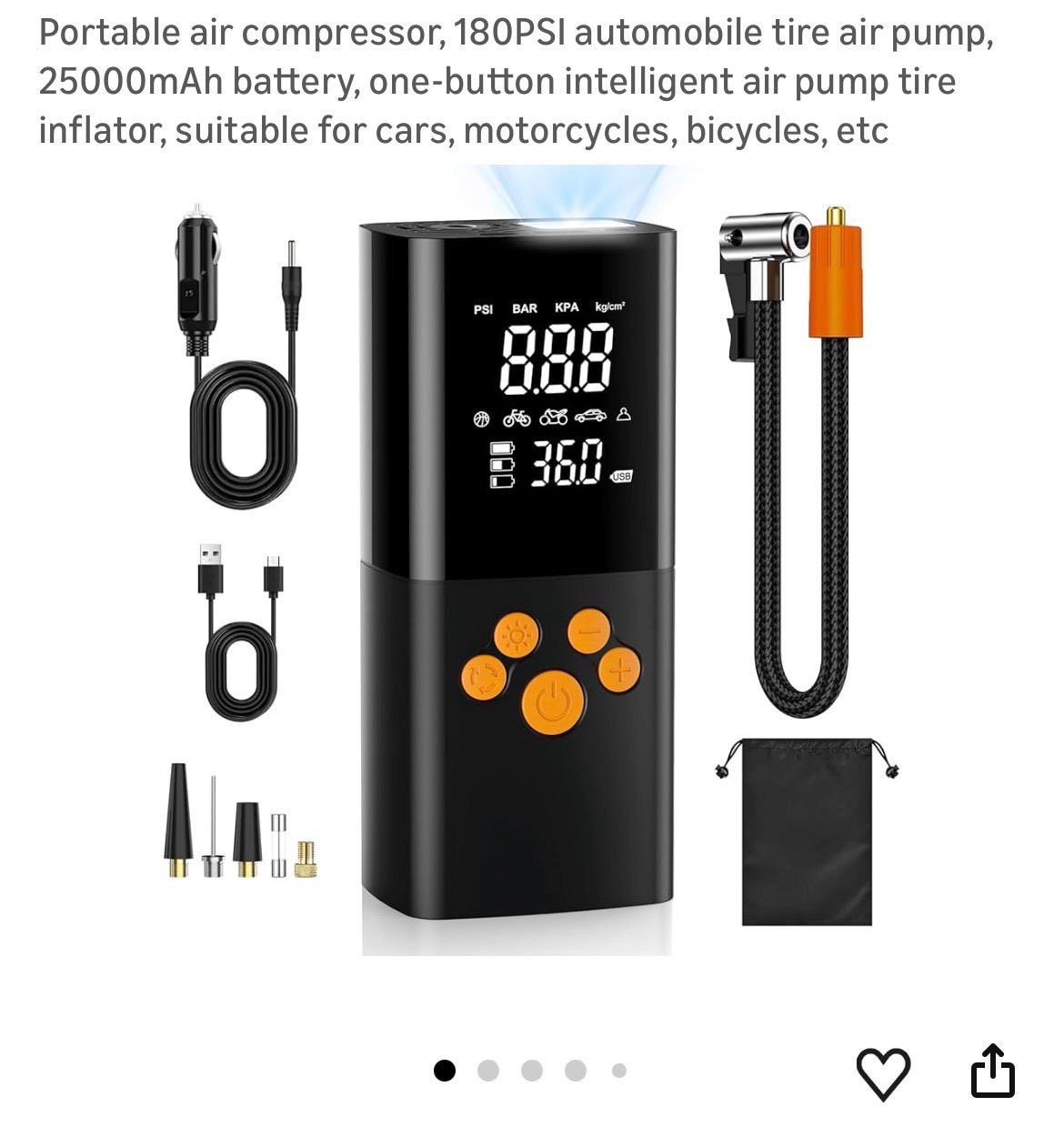Share this product listing
This screenshot has width=1064, height=1127.
[992, 1072]
